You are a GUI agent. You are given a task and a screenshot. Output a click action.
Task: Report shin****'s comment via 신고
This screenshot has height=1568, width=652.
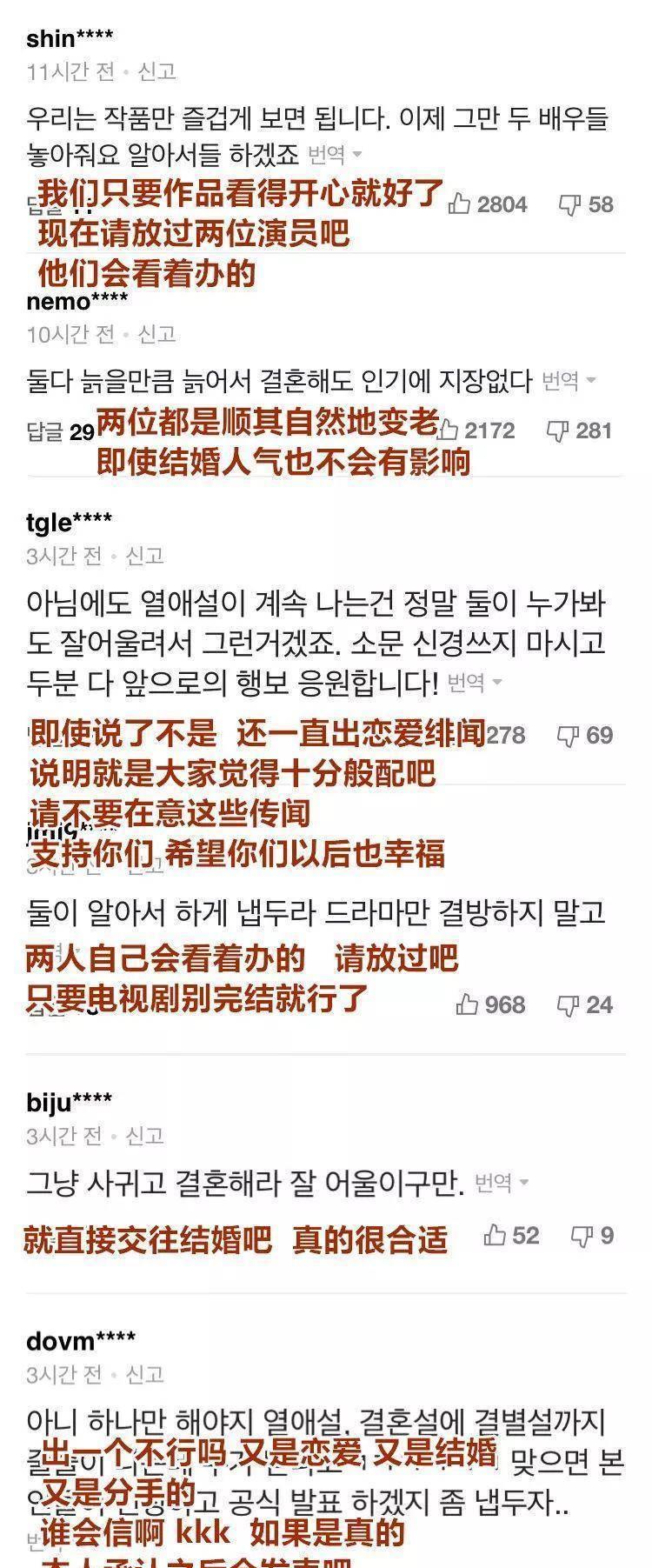click(x=156, y=71)
